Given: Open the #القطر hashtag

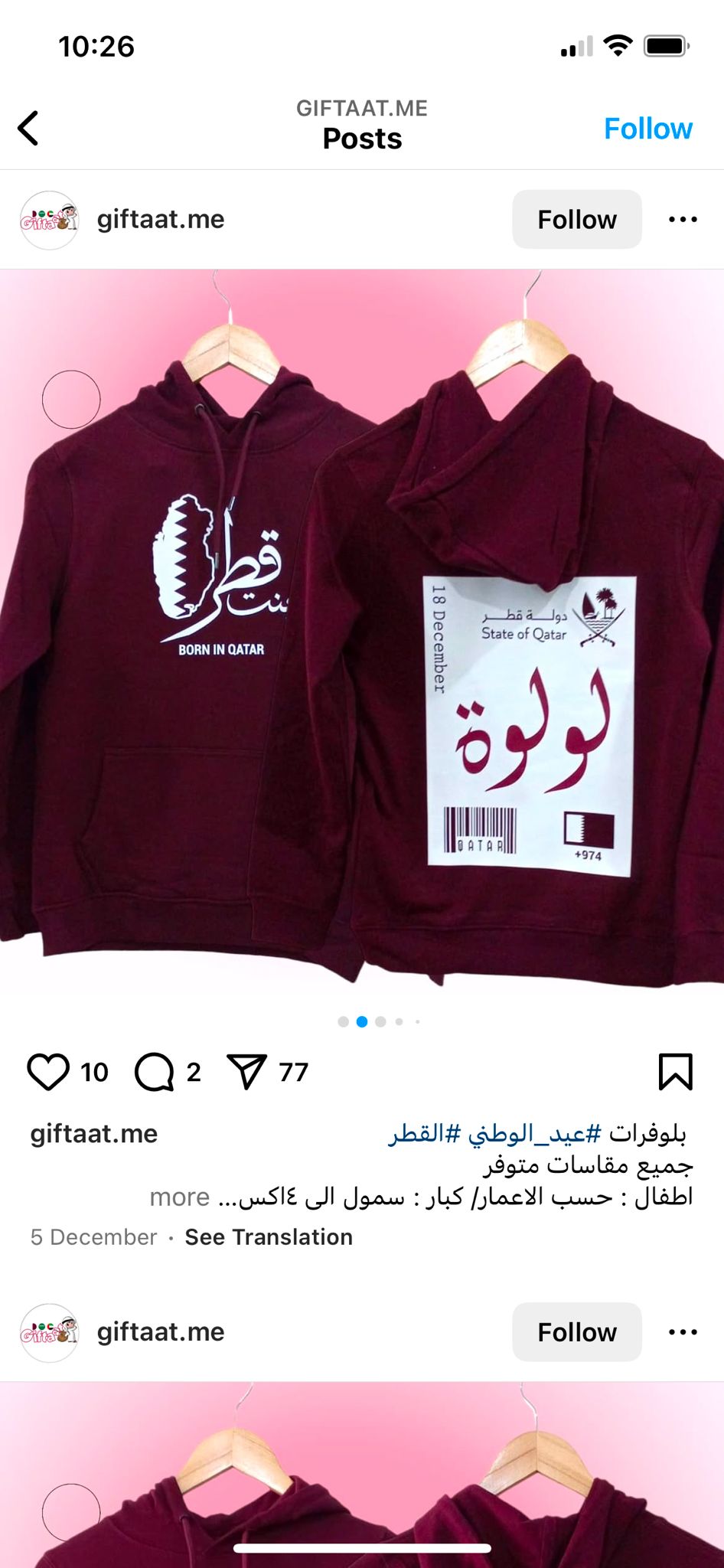Looking at the screenshot, I should [x=425, y=1134].
